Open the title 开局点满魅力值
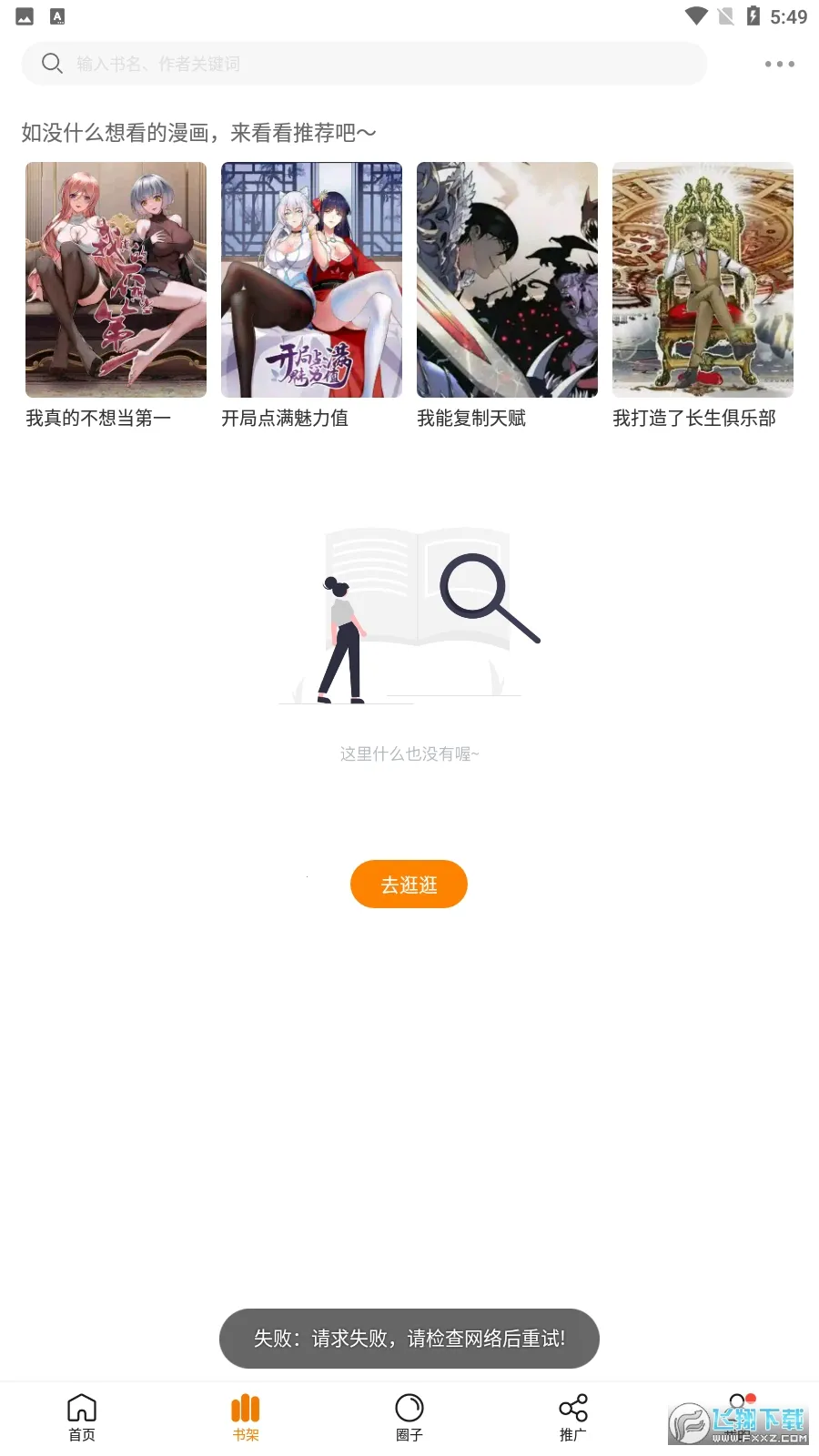The height and width of the screenshot is (1456, 819). coord(285,418)
